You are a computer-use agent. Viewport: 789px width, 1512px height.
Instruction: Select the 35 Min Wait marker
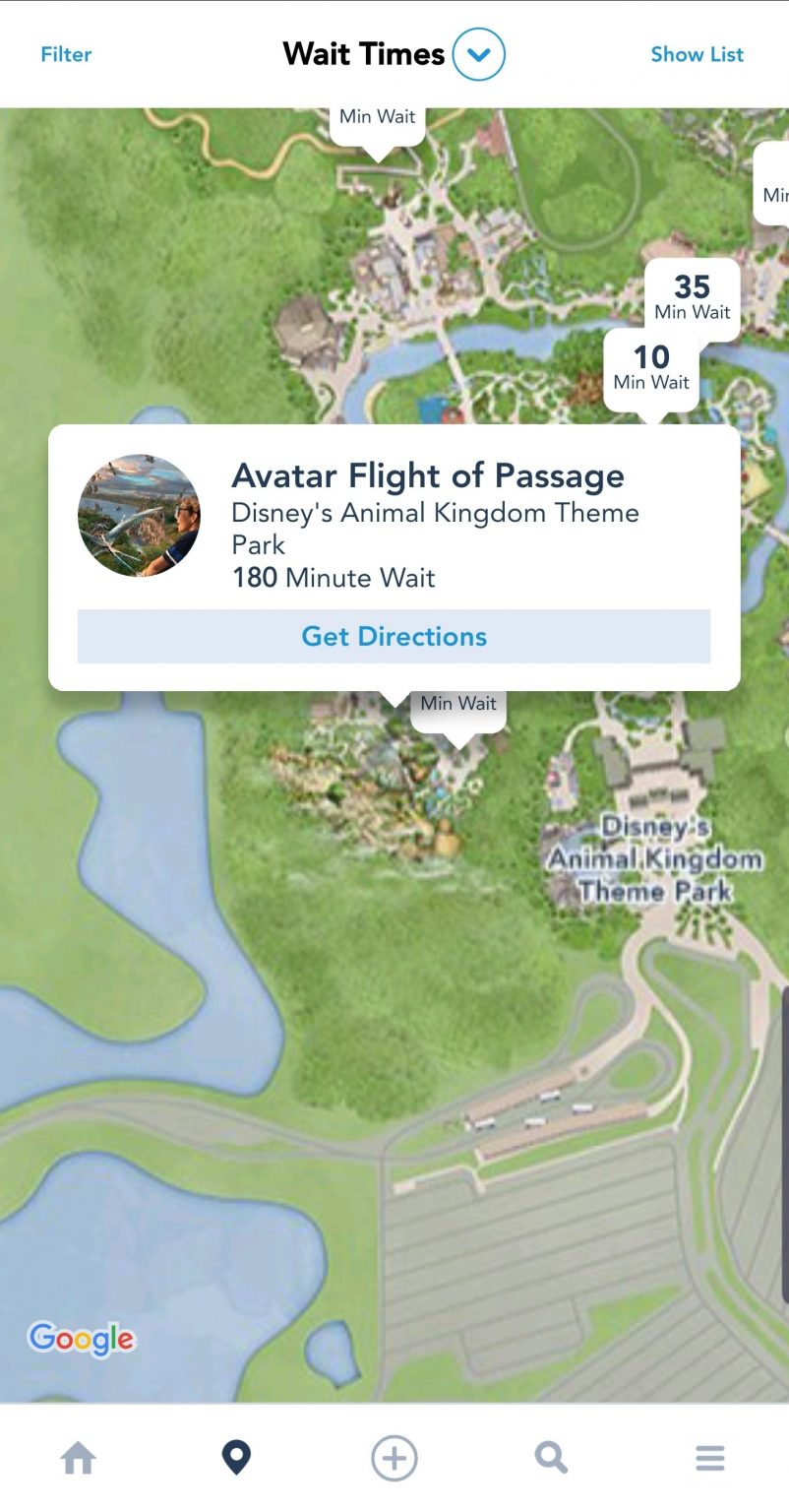tap(692, 297)
